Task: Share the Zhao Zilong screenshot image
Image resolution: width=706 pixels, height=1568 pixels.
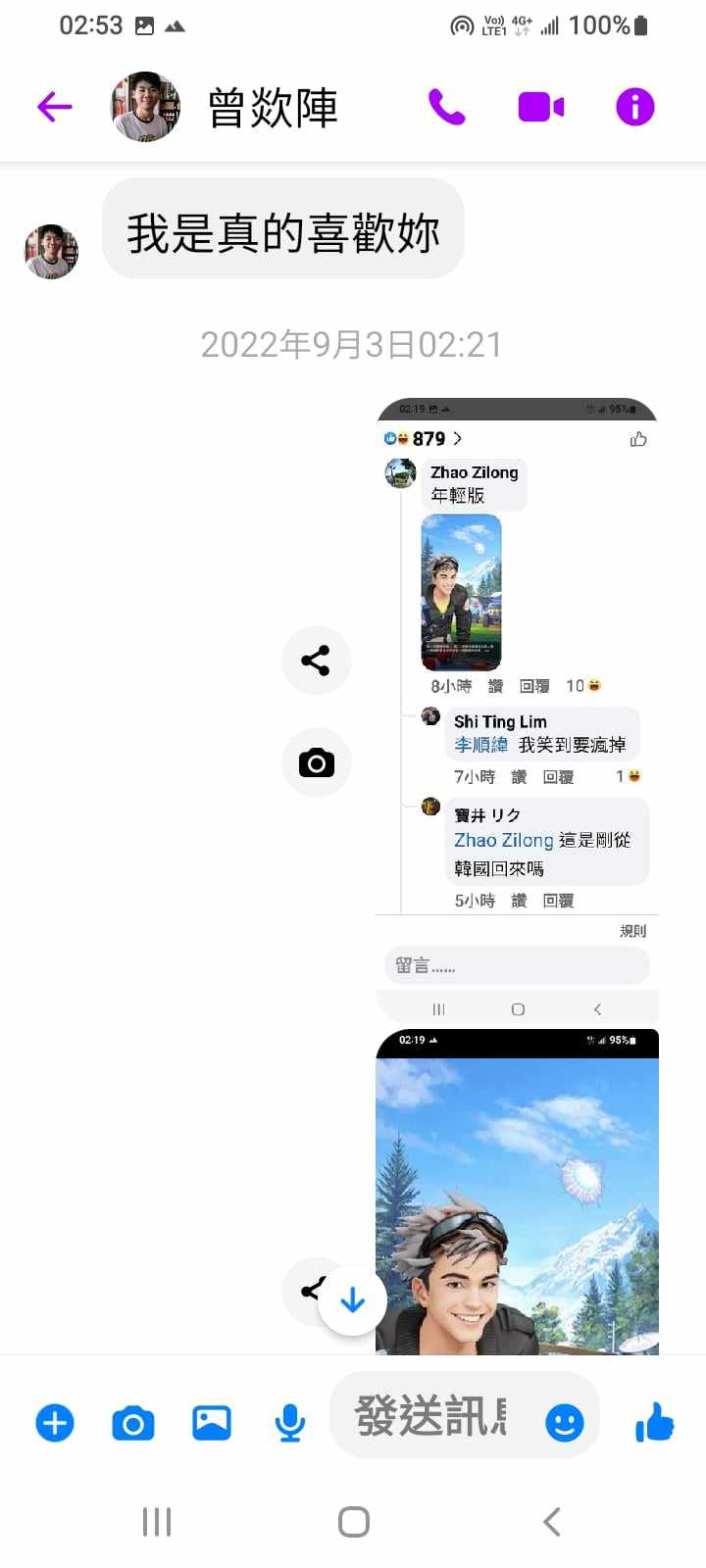Action: 316,661
